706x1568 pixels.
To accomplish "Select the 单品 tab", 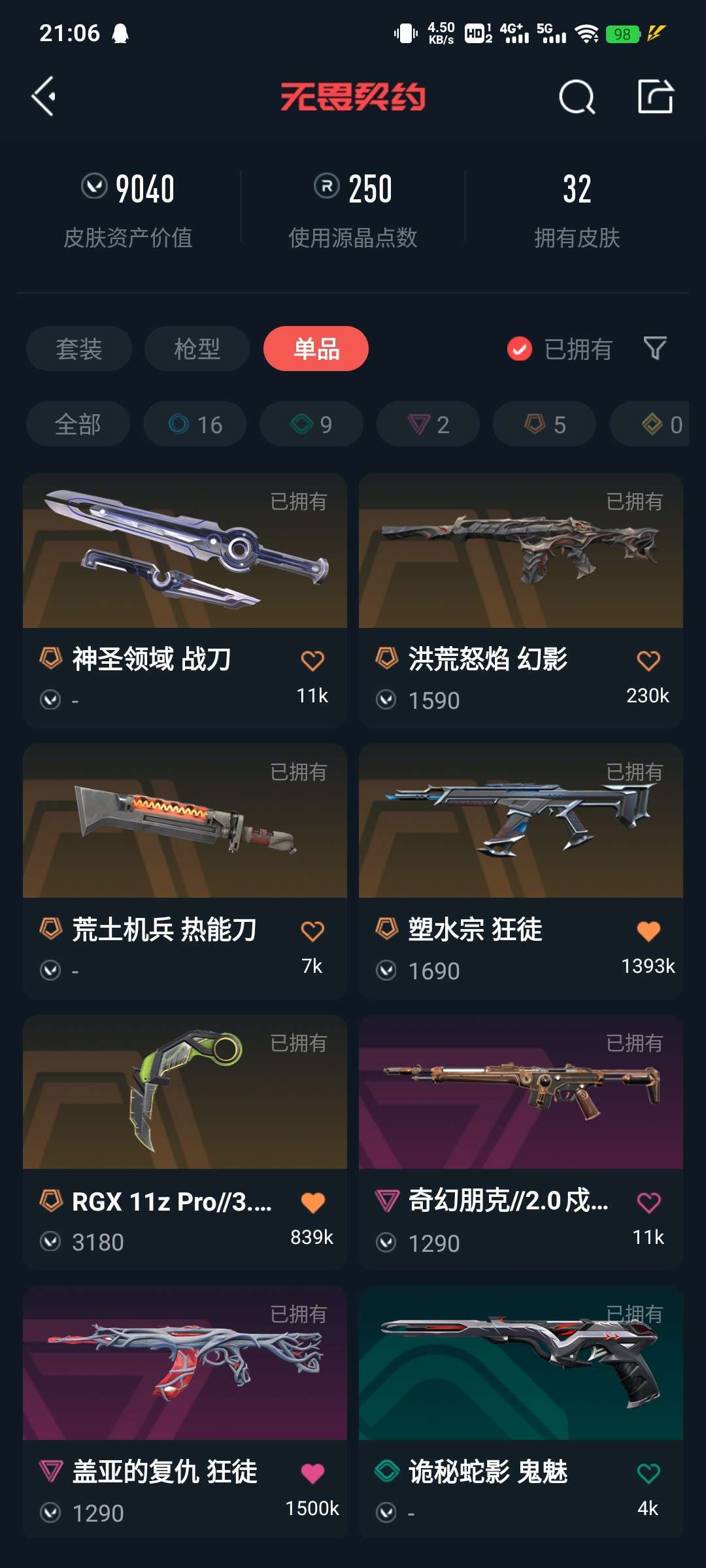I will (316, 348).
